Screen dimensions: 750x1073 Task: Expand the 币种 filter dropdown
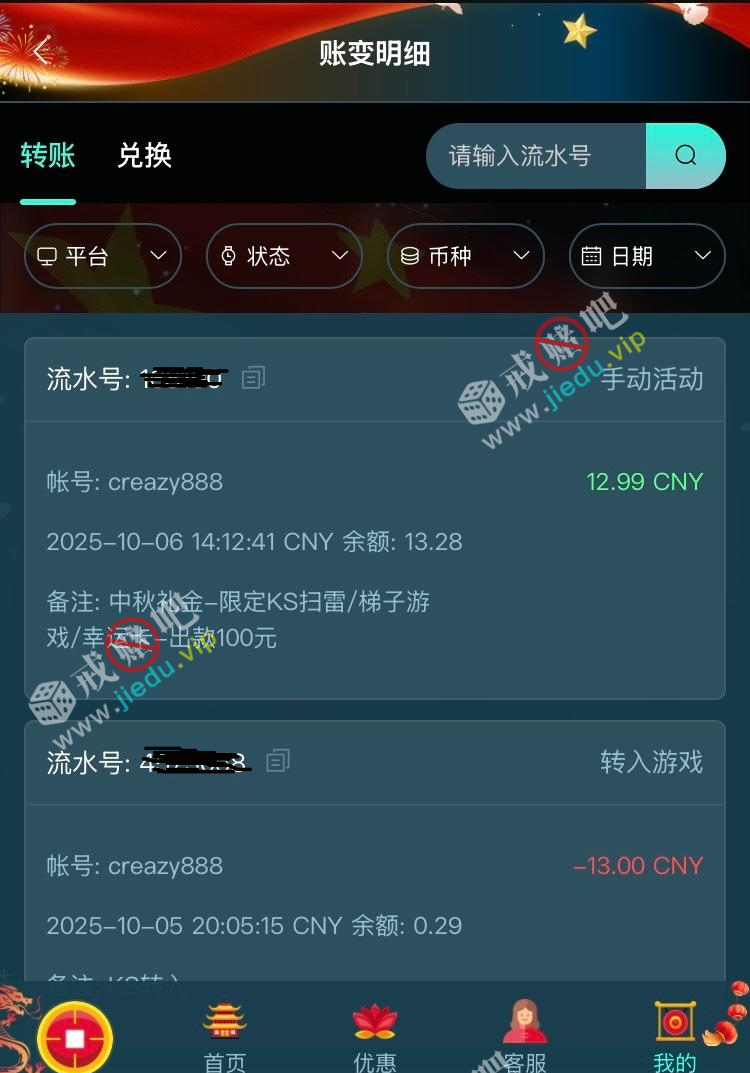[465, 257]
